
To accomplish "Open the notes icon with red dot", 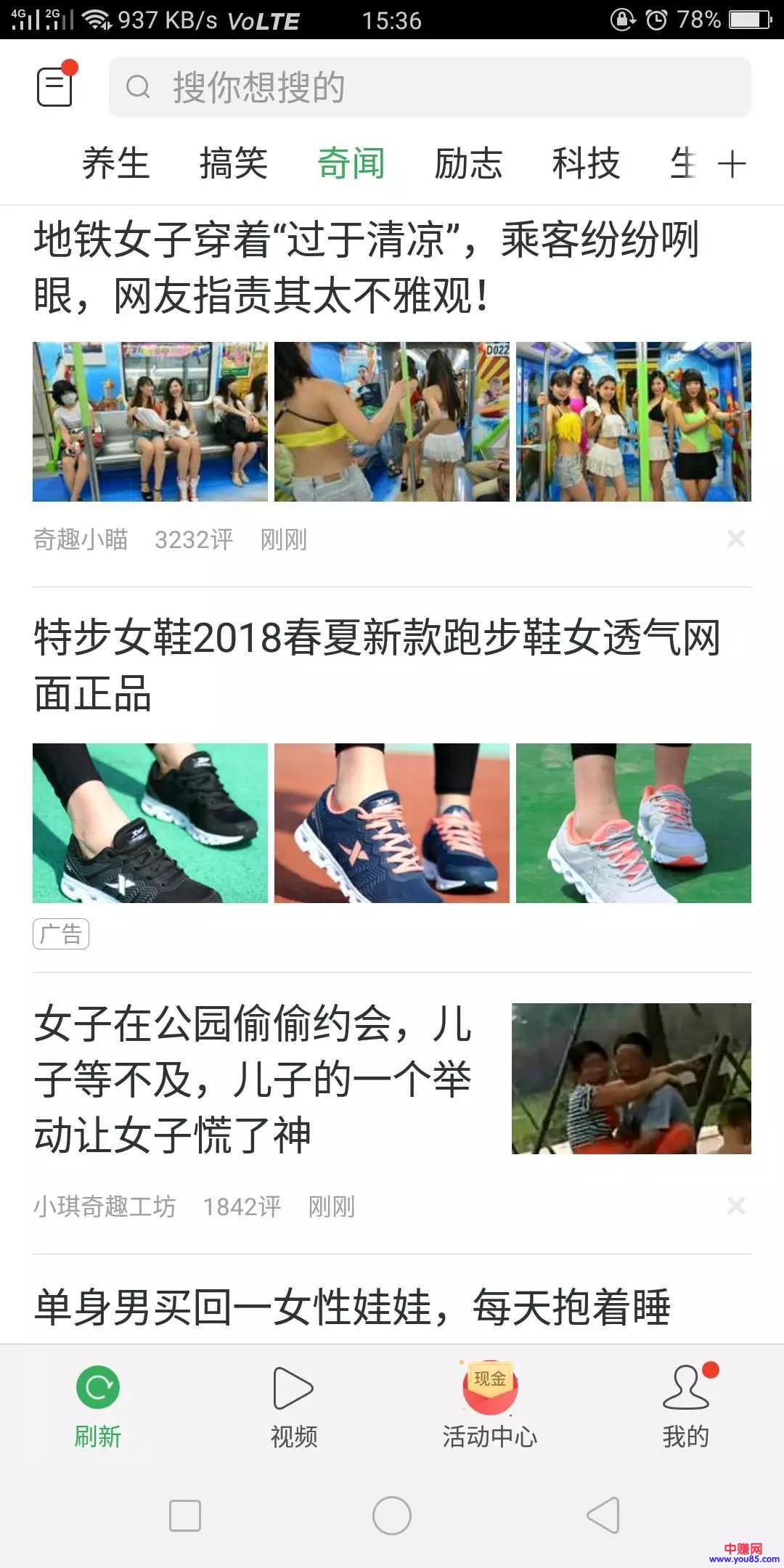I will [55, 86].
